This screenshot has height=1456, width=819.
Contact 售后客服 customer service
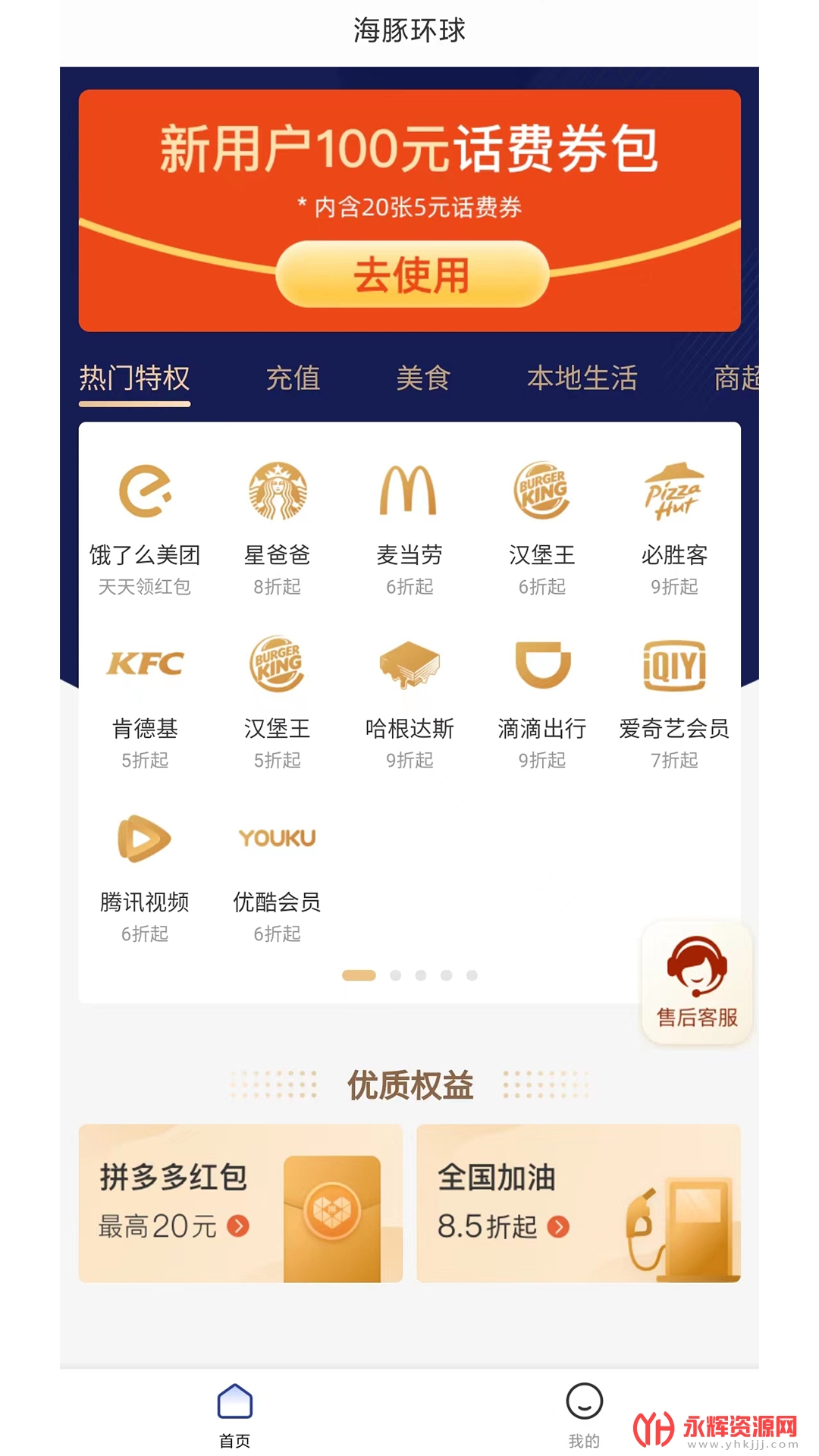coord(697,983)
